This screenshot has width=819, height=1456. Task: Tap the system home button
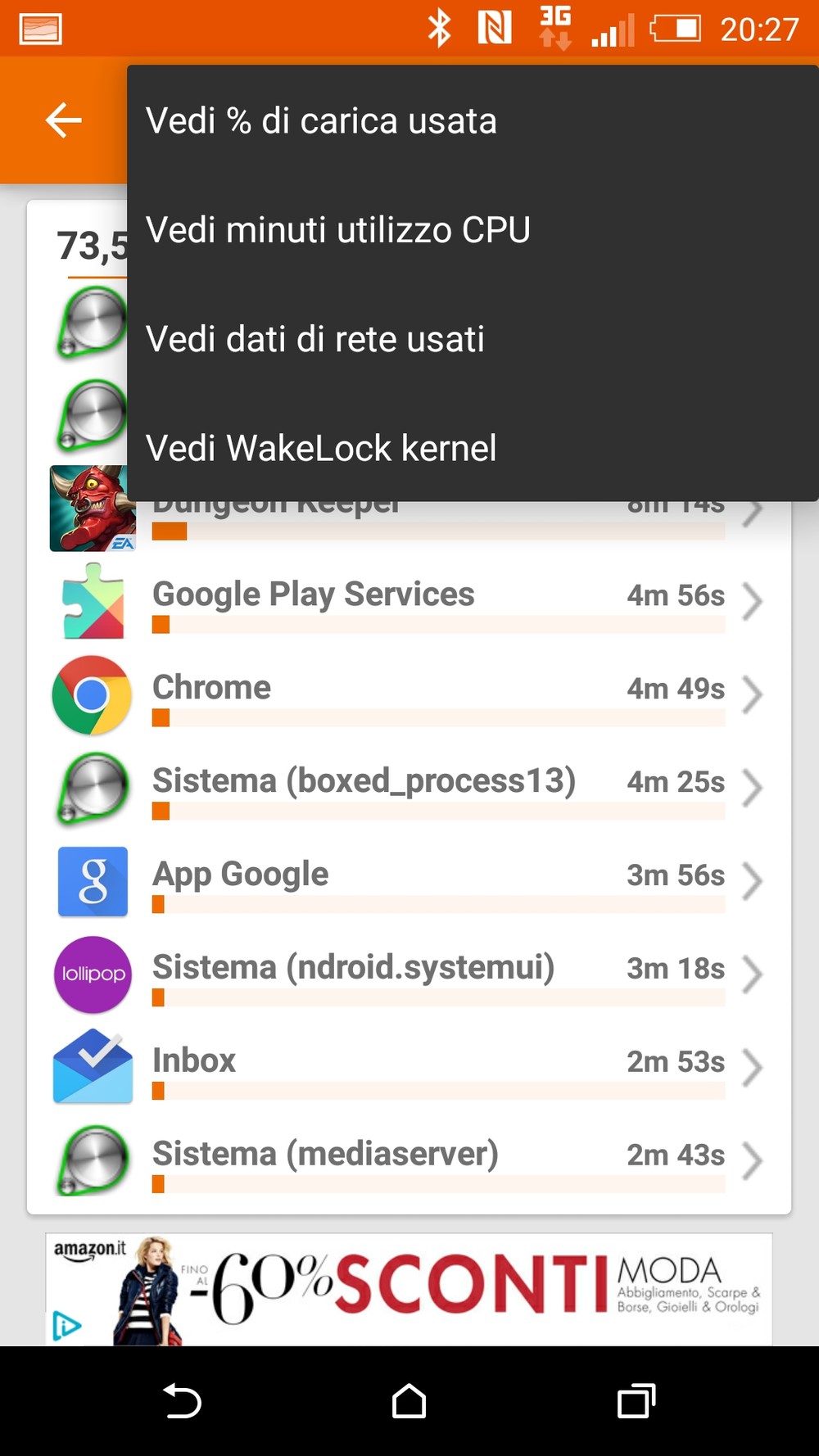(409, 1401)
